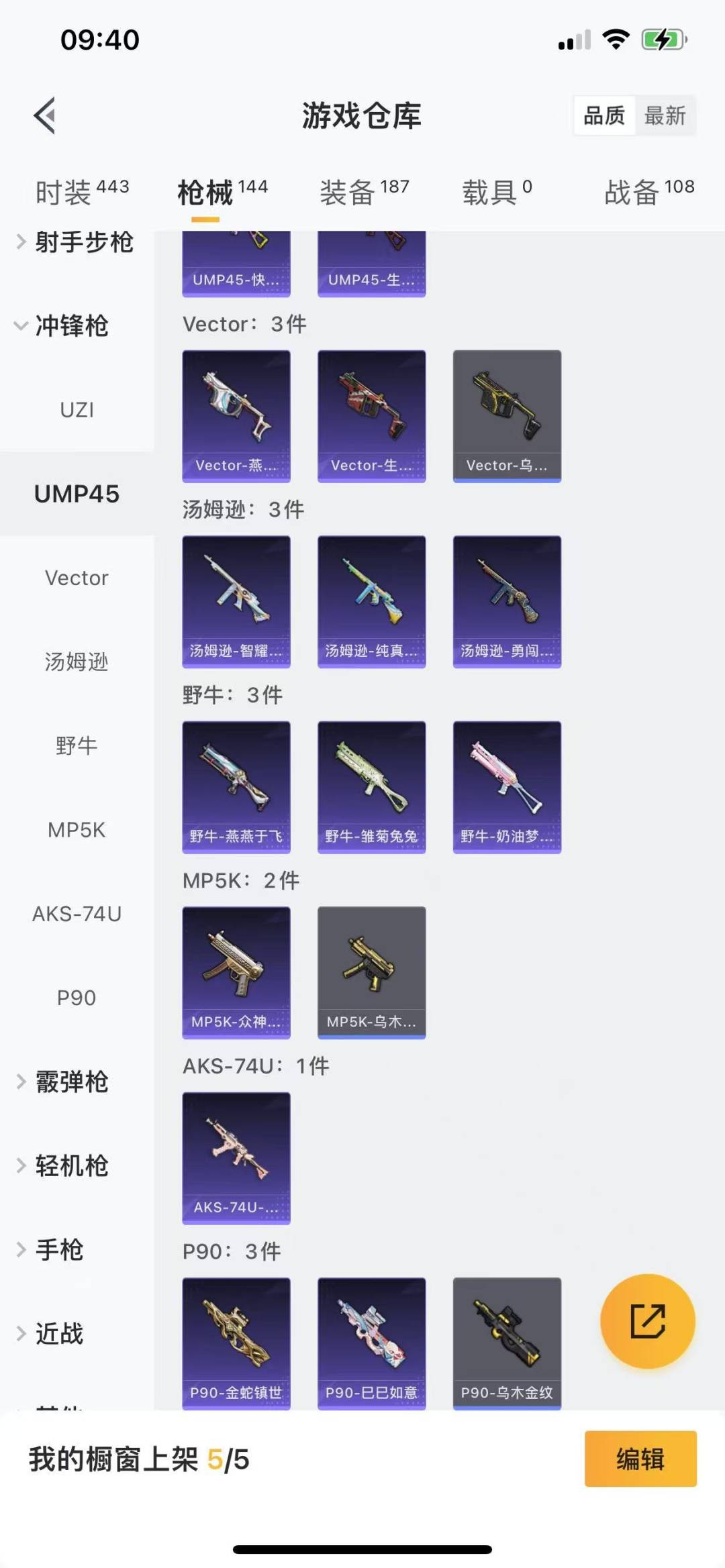Expand the 手枪 category

tap(50, 1249)
